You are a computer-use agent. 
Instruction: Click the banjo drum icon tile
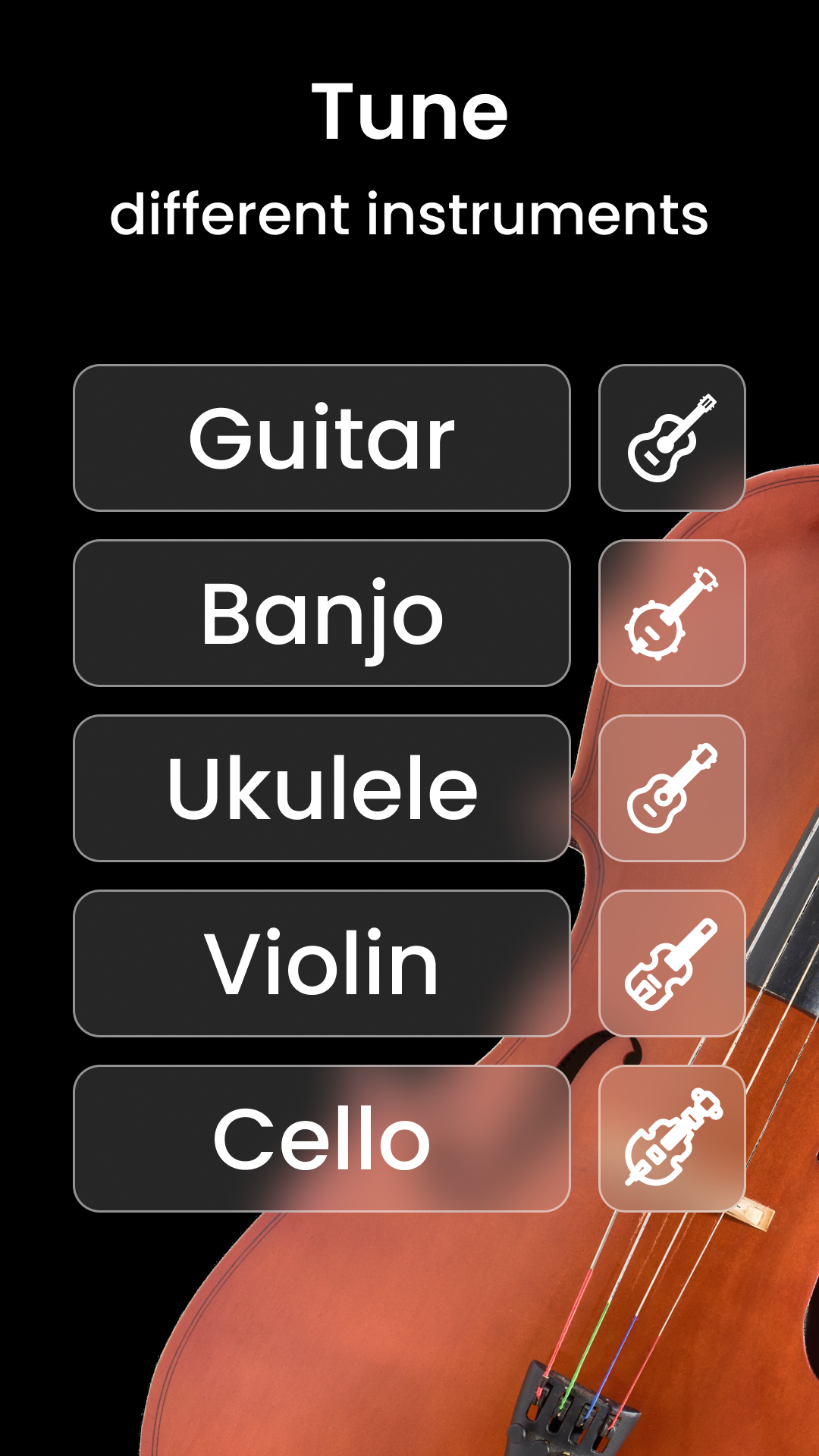click(x=672, y=613)
